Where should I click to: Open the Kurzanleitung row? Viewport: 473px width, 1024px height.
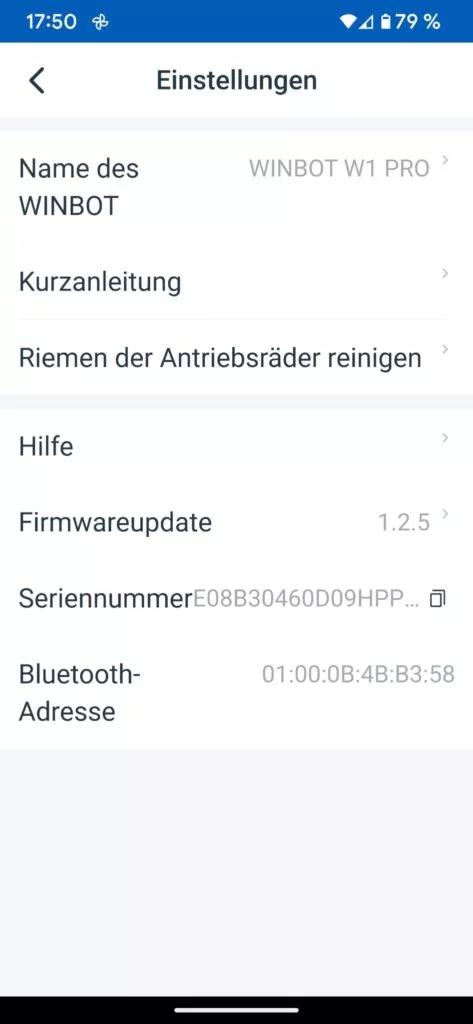coord(236,281)
